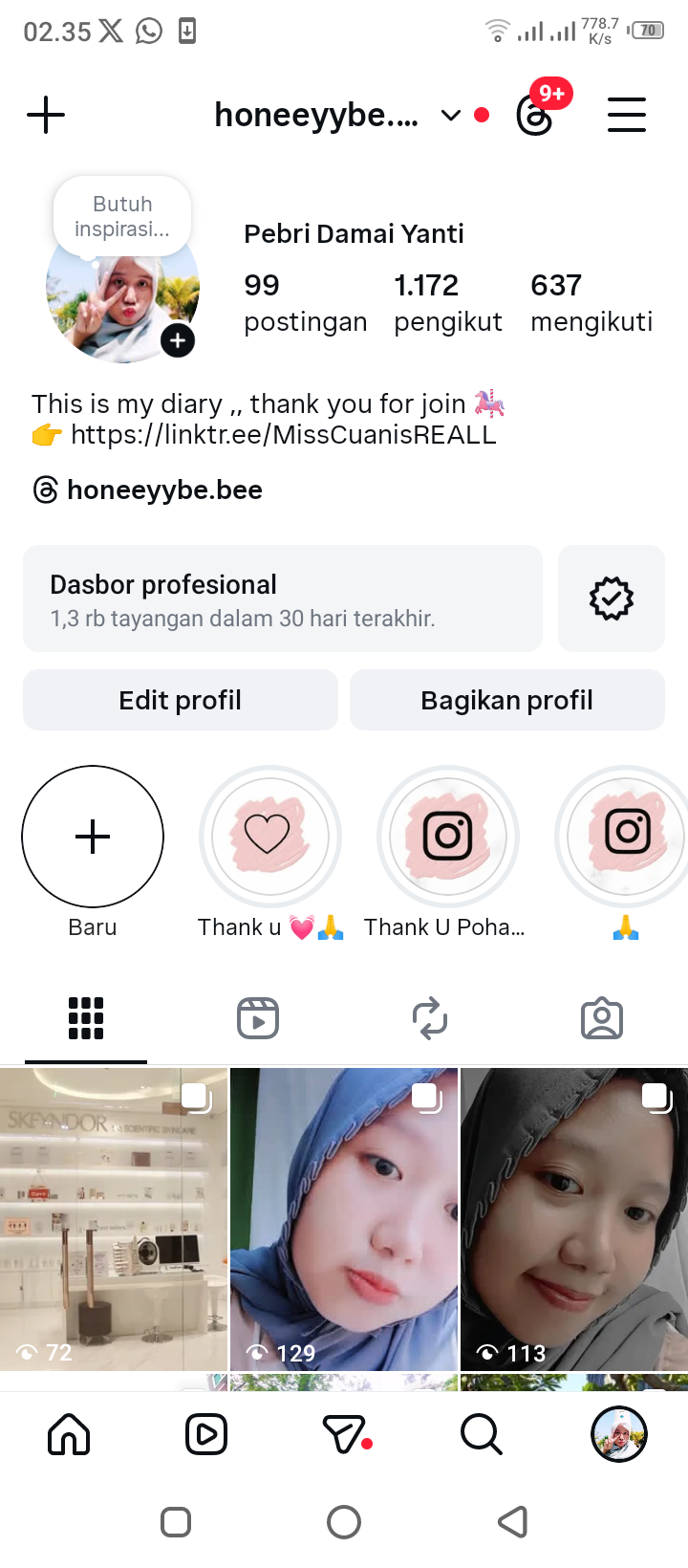This screenshot has width=688, height=1568.
Task: Open the search page
Action: click(481, 1434)
